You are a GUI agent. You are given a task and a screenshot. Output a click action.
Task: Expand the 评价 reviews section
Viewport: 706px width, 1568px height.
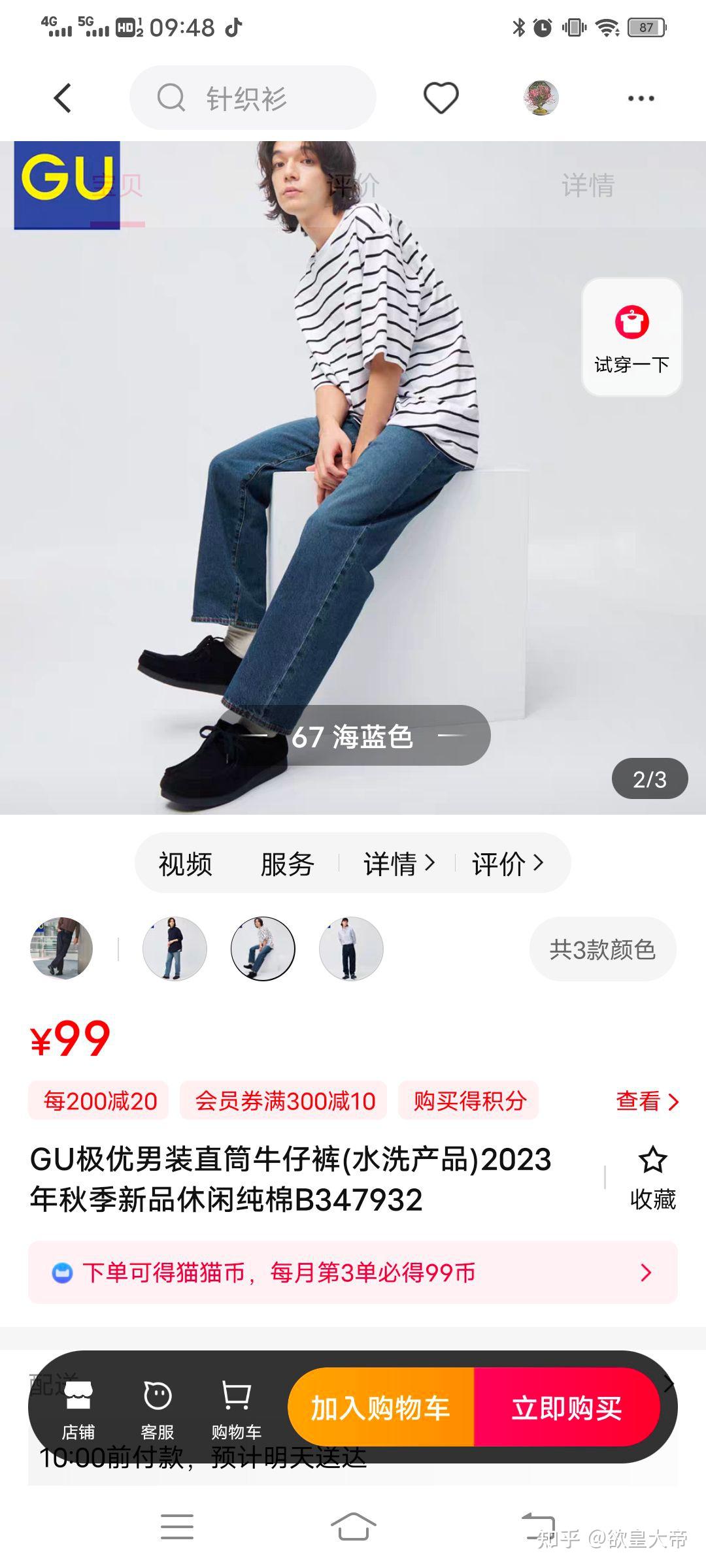pos(505,862)
